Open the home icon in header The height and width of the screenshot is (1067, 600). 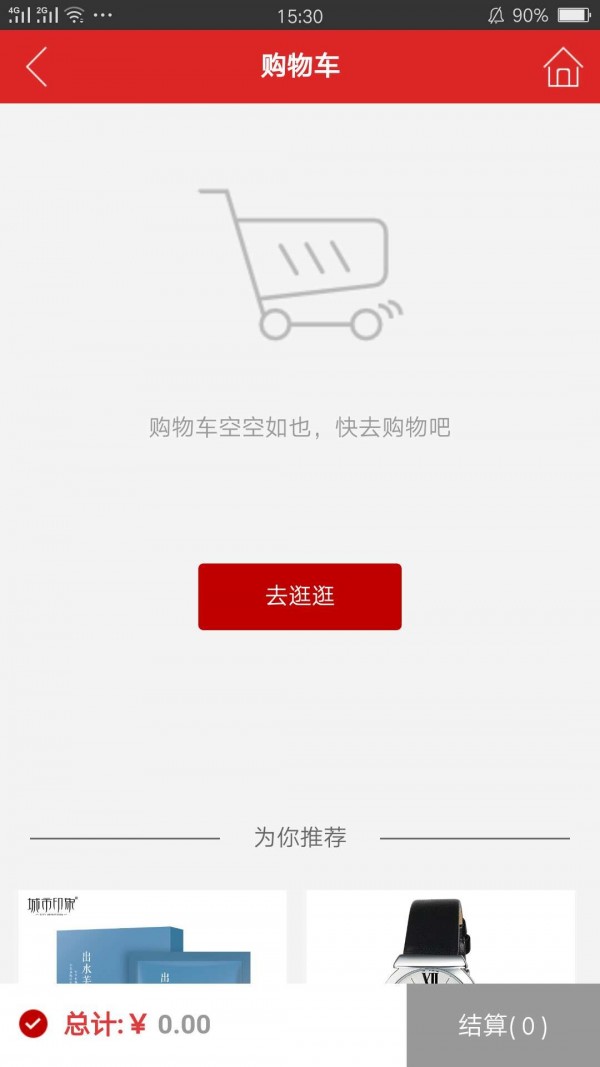(x=563, y=67)
